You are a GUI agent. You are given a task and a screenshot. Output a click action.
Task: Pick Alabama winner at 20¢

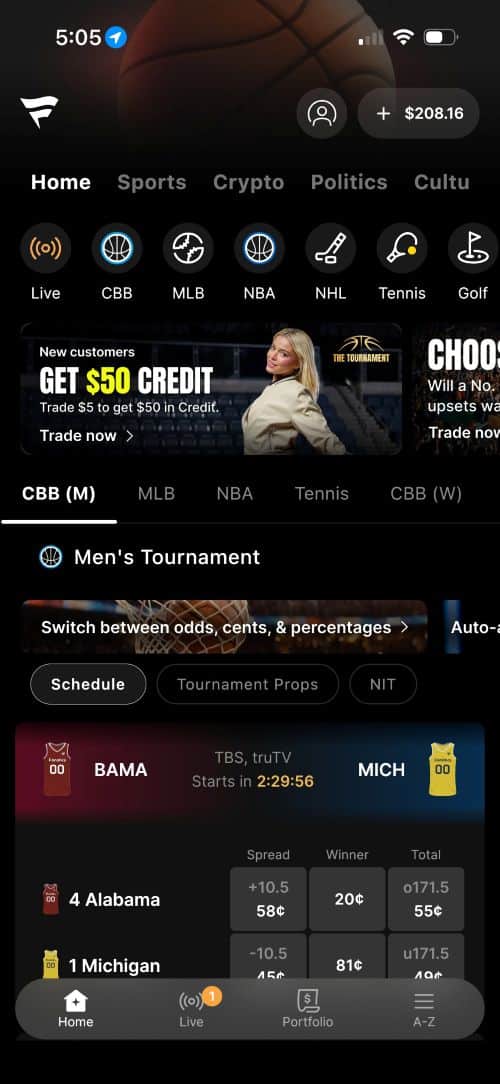point(347,899)
